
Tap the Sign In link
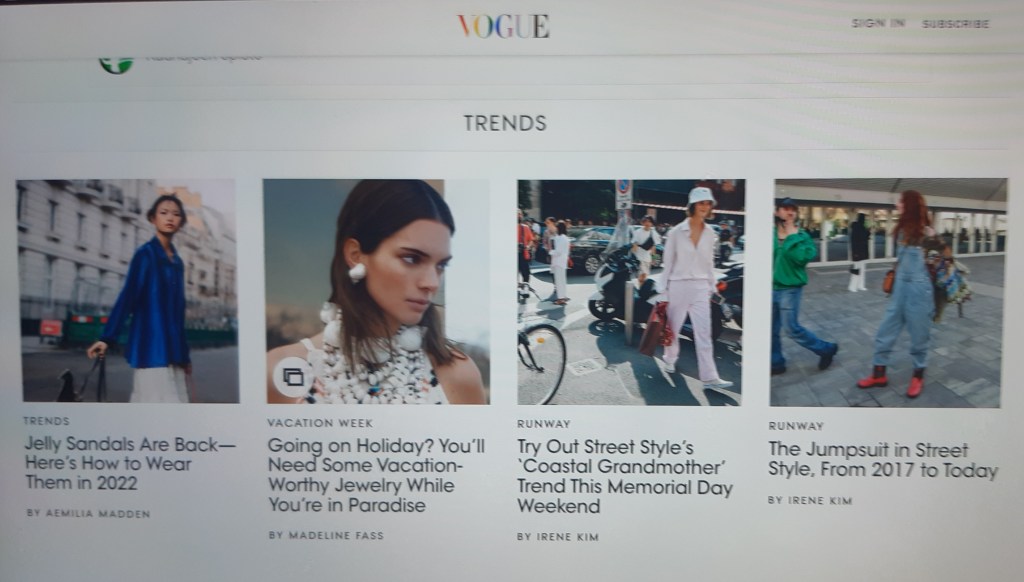pyautogui.click(x=878, y=23)
